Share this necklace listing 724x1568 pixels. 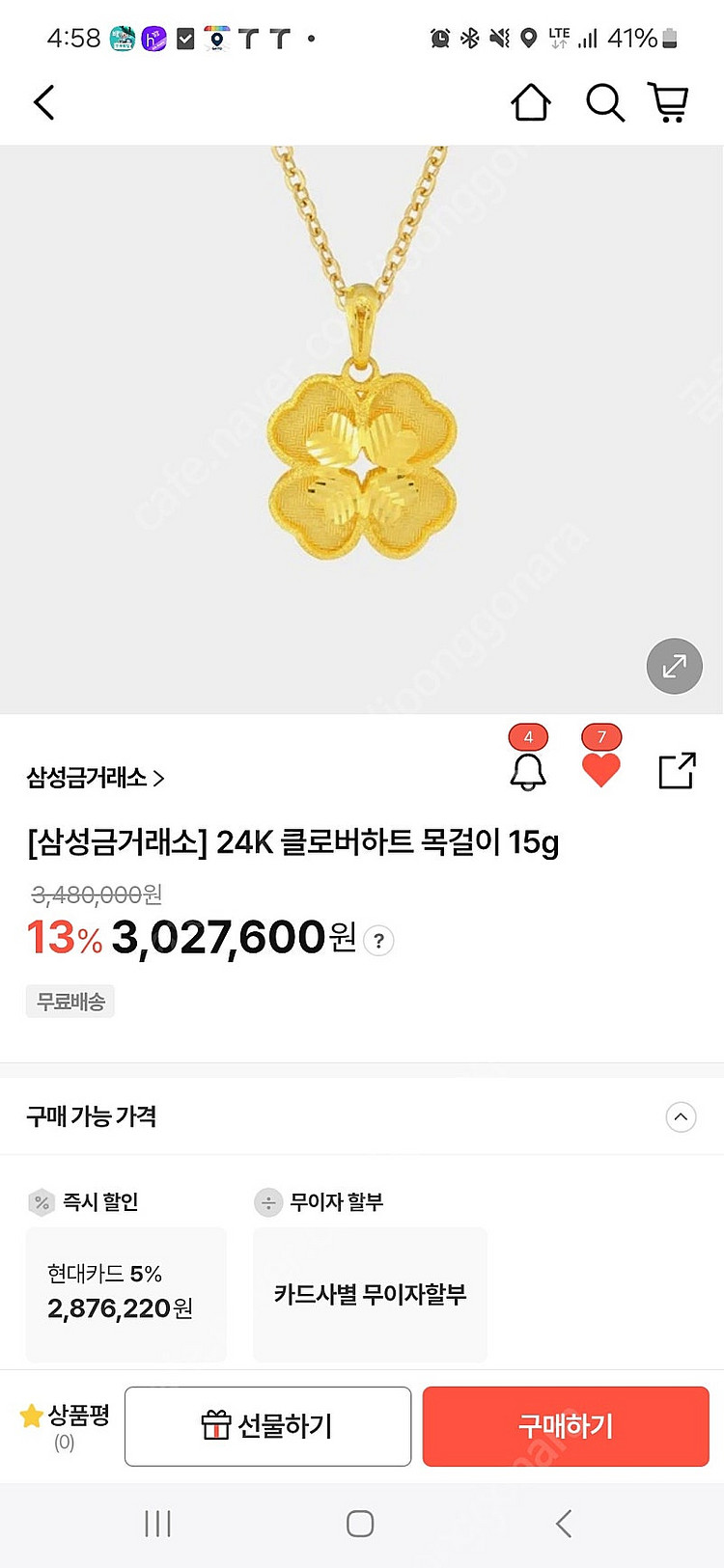(x=676, y=771)
